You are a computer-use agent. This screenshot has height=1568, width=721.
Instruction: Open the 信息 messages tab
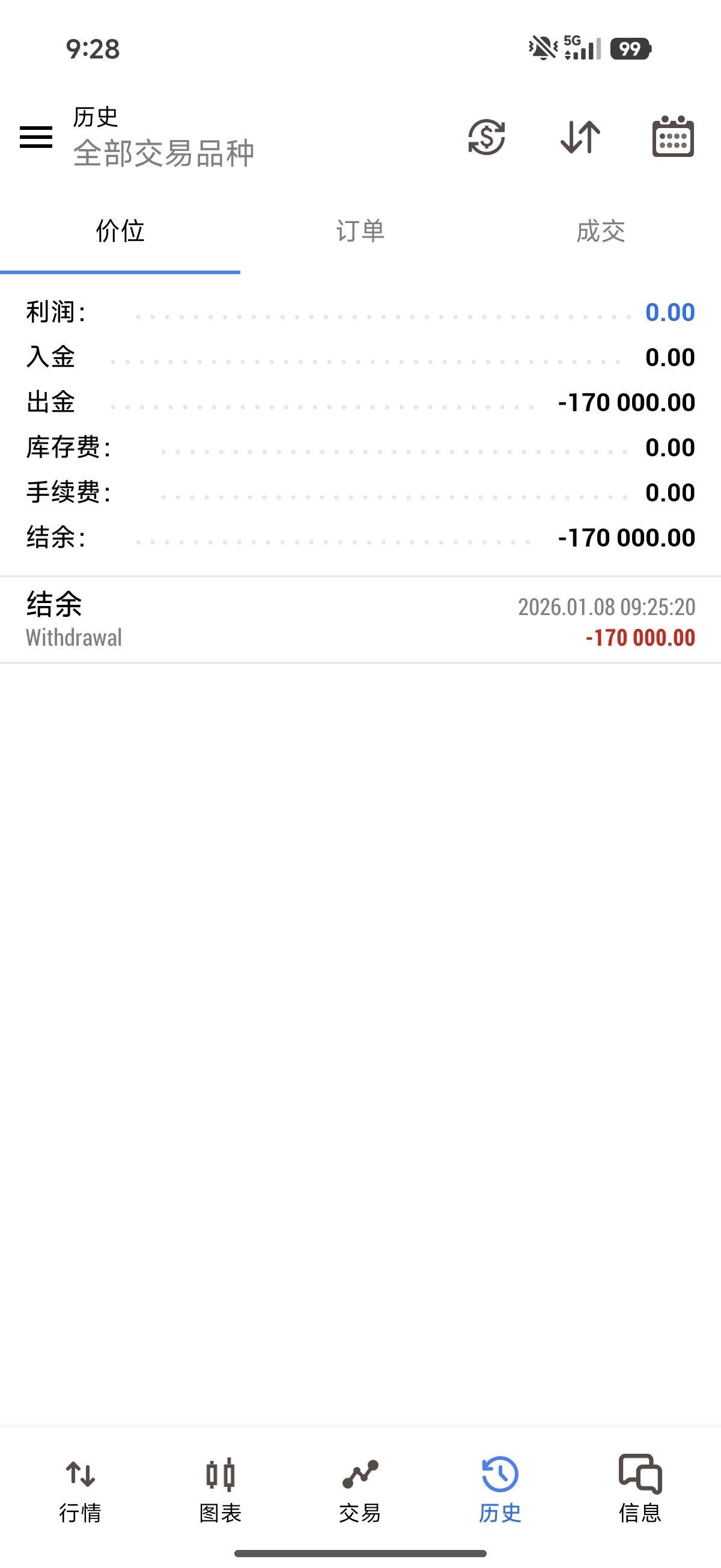[x=640, y=1489]
